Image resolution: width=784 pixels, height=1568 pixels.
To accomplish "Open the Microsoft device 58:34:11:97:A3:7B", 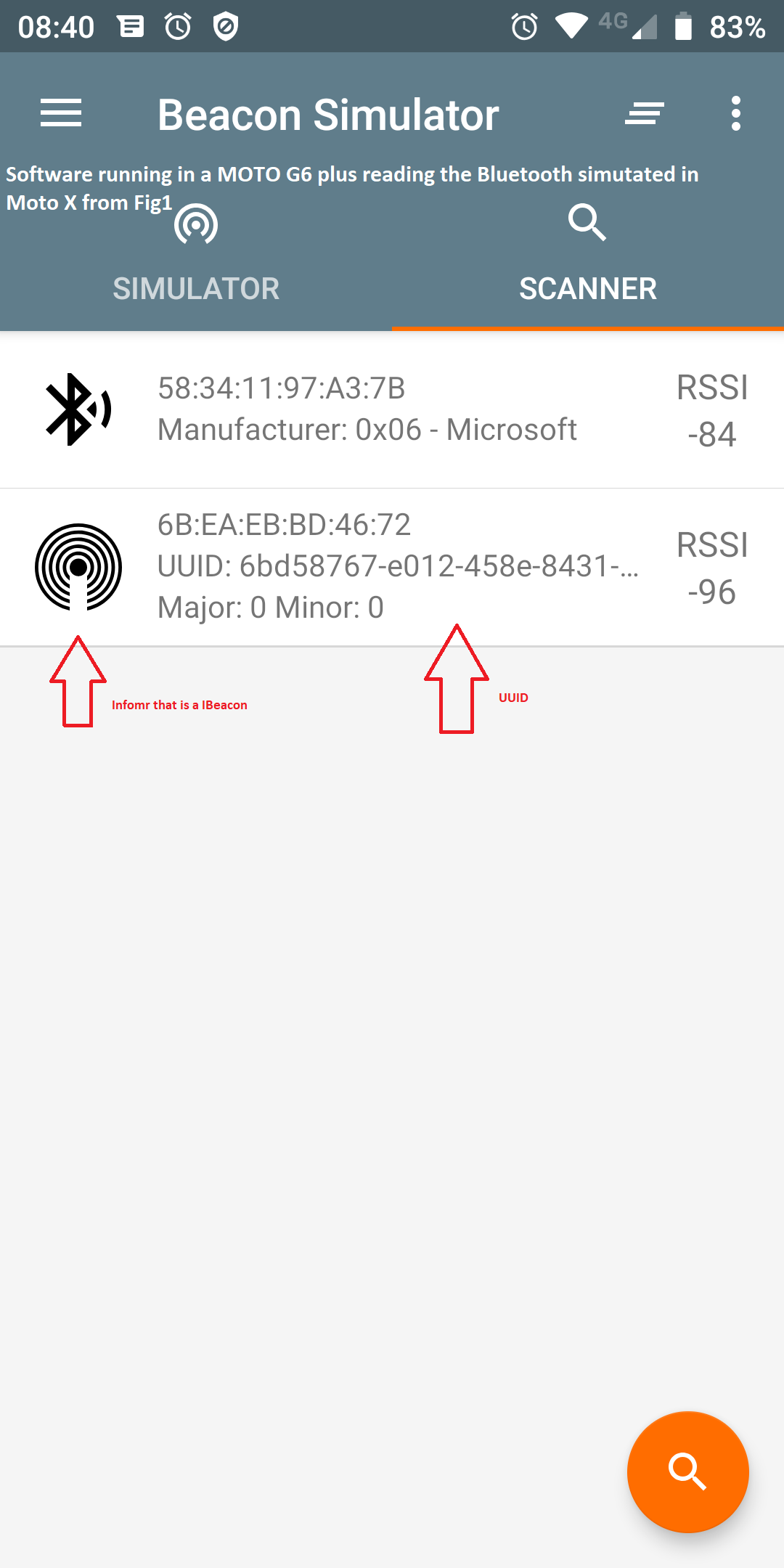I will [392, 410].
